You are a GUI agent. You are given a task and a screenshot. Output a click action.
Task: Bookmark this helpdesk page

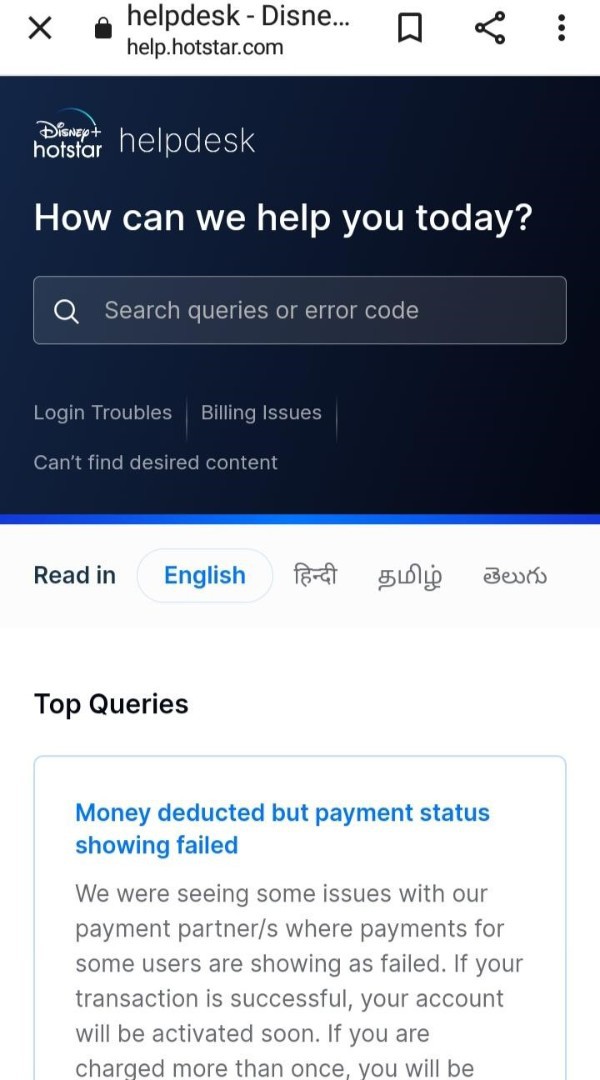point(410,29)
